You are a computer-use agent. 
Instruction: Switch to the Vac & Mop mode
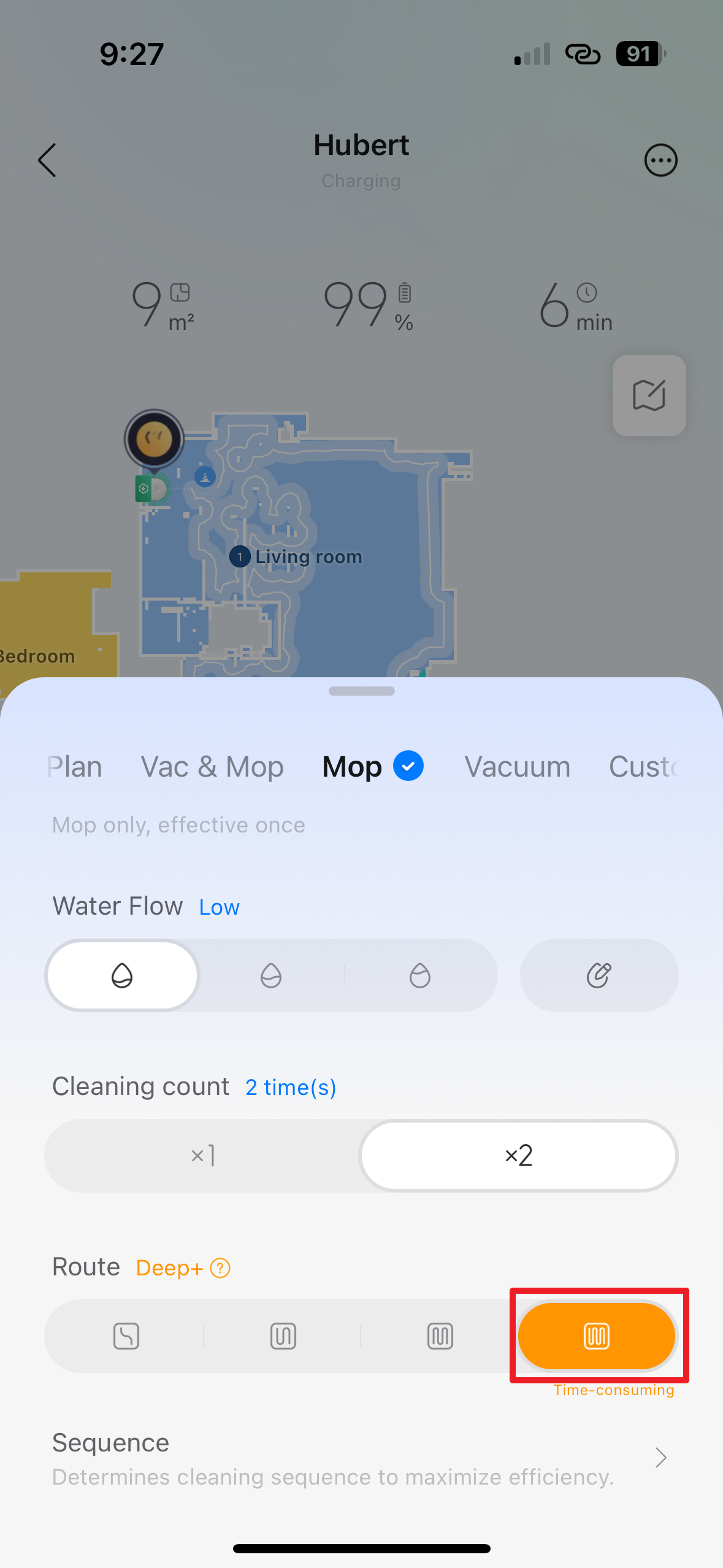pos(212,767)
